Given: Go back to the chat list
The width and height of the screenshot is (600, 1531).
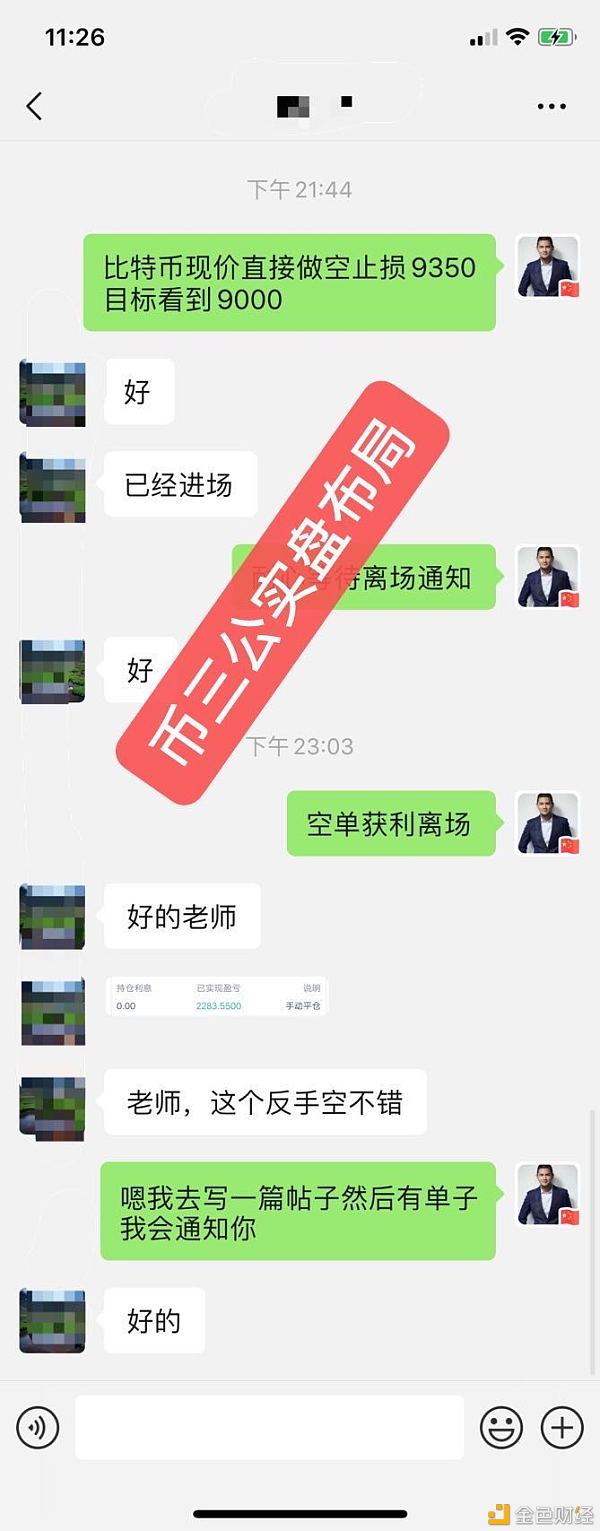Looking at the screenshot, I should (x=34, y=106).
